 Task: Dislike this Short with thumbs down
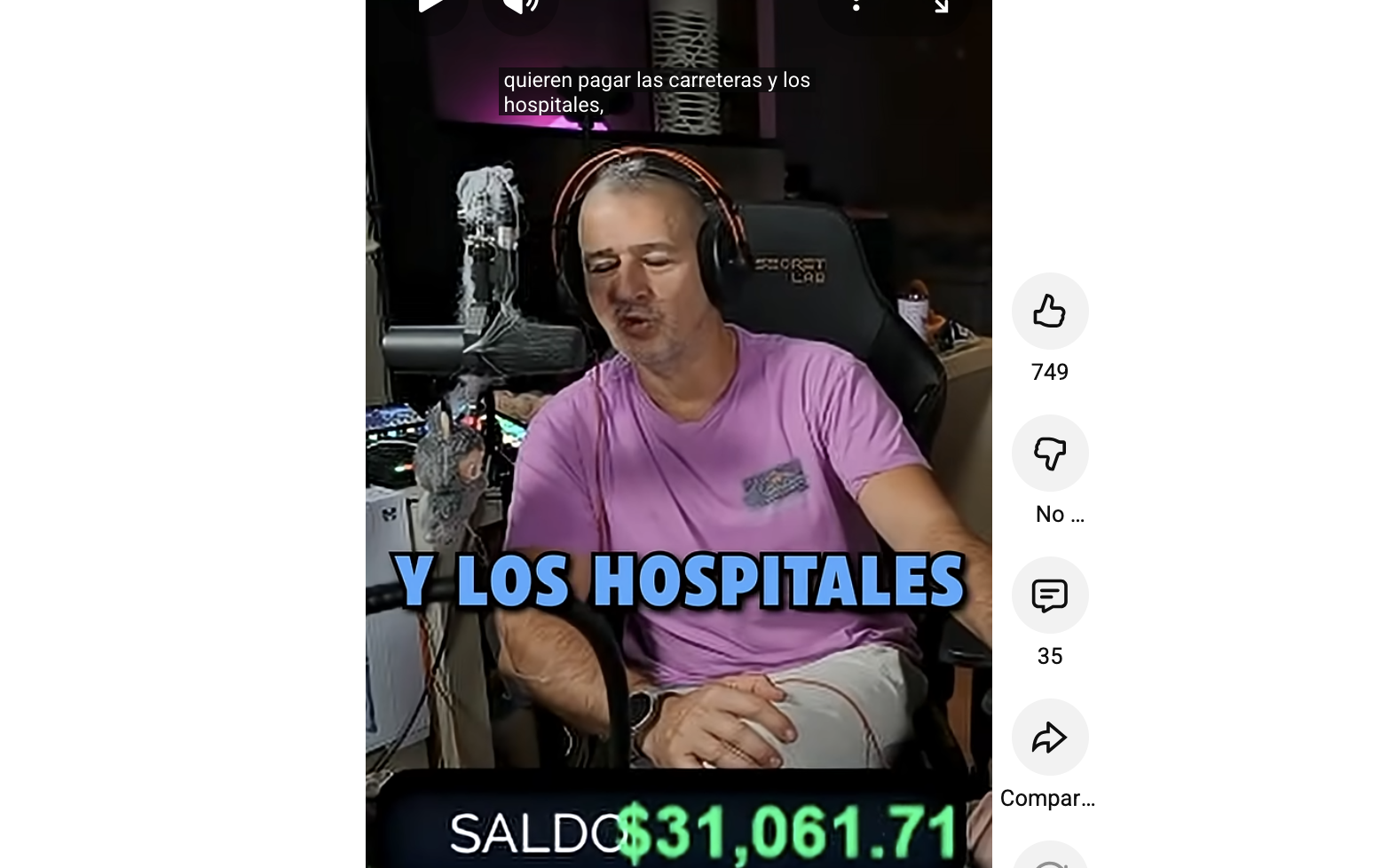1049,454
